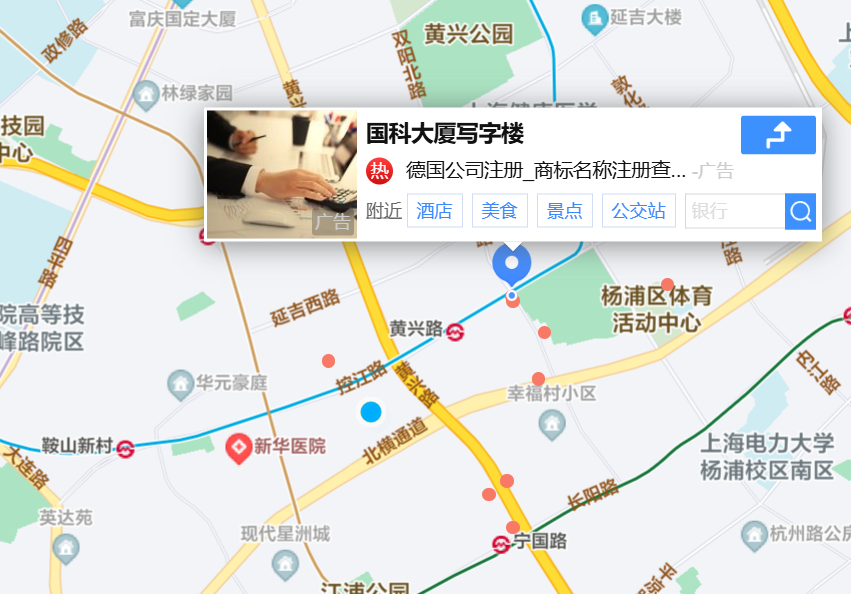This screenshot has width=851, height=594.
Task: Tap the 黄兴路 metro station marker
Action: click(455, 332)
